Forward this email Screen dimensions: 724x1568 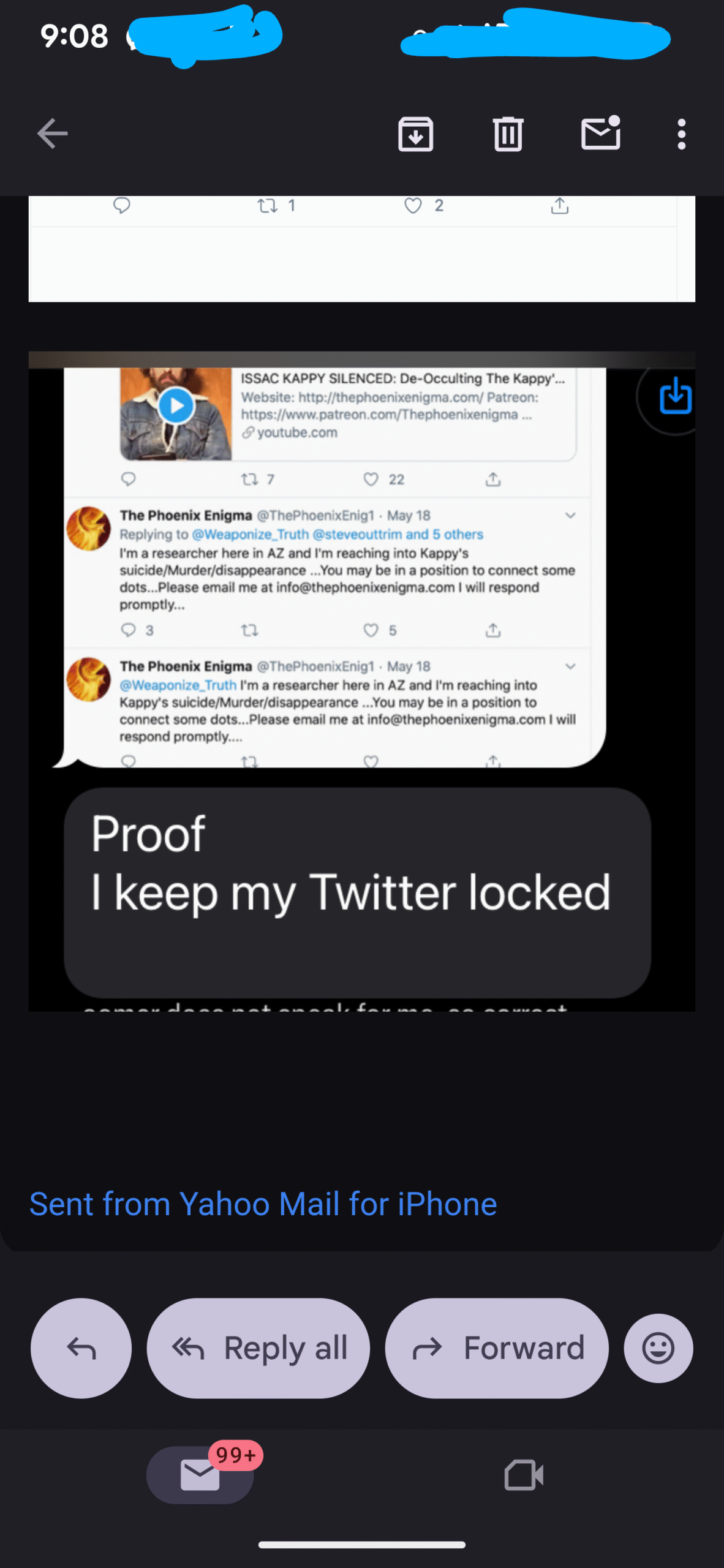[497, 1348]
